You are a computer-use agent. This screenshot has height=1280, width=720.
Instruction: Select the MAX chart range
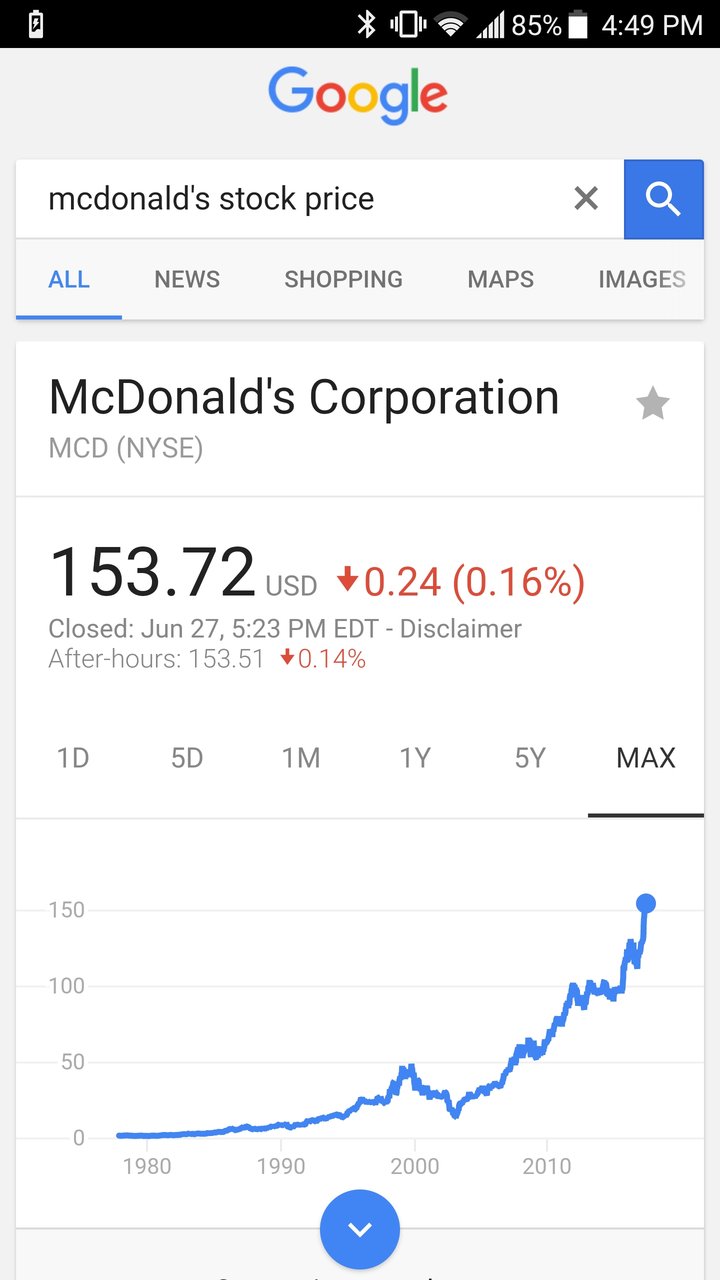(645, 758)
